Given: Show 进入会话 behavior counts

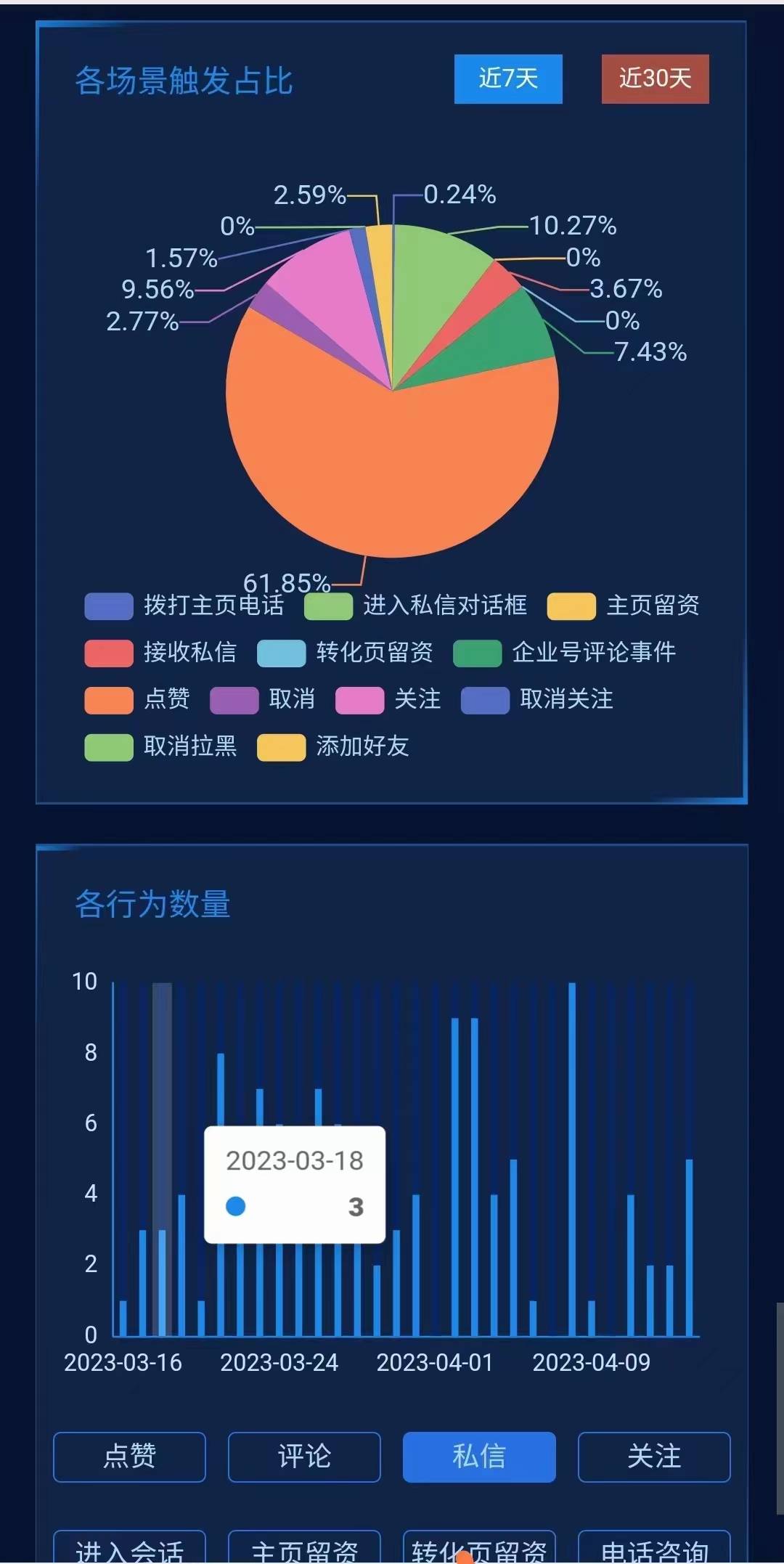Looking at the screenshot, I should 129,1550.
